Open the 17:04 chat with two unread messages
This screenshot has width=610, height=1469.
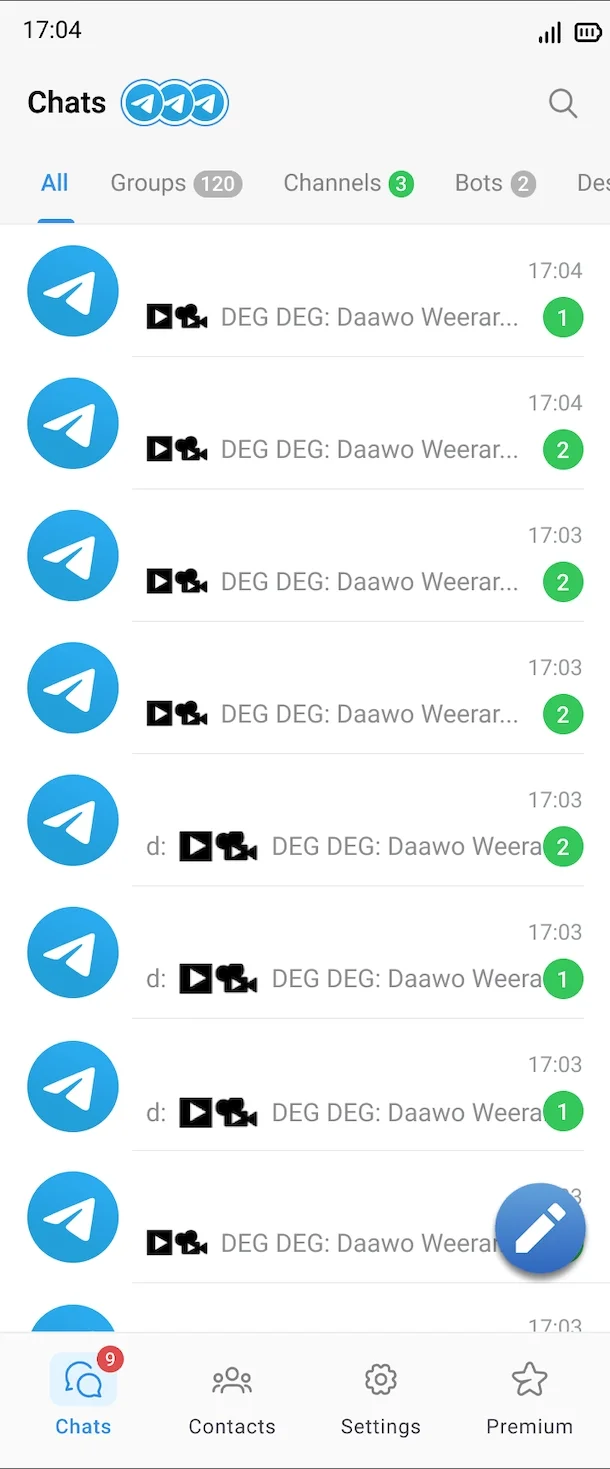click(x=330, y=424)
